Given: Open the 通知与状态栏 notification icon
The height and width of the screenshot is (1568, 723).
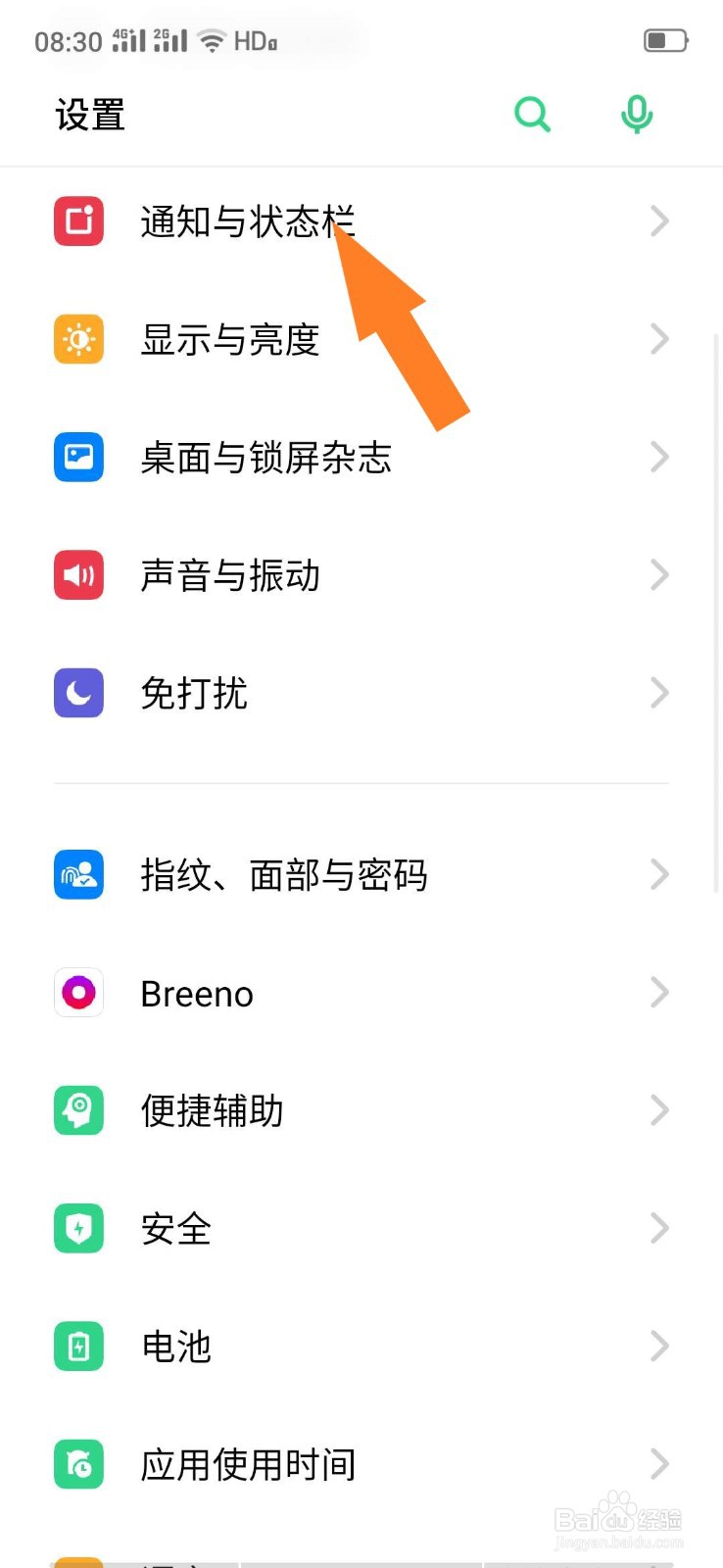Looking at the screenshot, I should (x=77, y=221).
